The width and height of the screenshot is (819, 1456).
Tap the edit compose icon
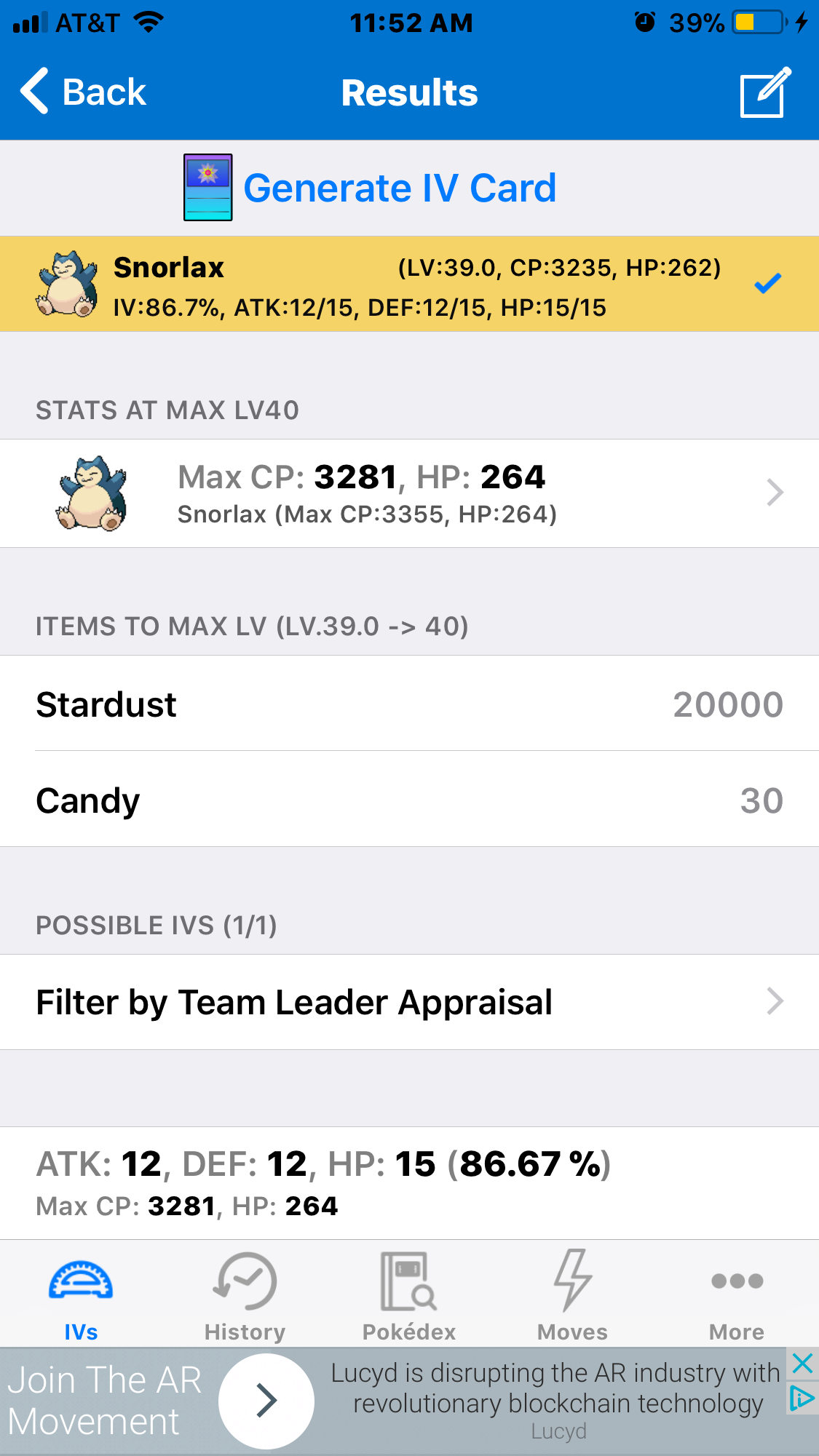[x=764, y=92]
